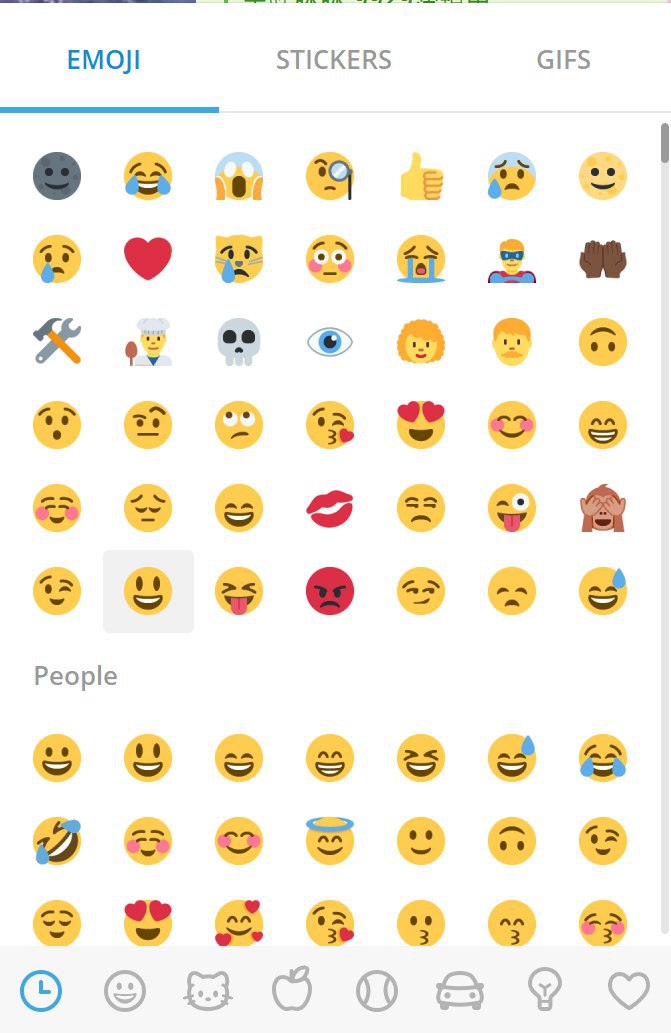
Task: Select the smiling face with halo emoji
Action: coord(330,840)
